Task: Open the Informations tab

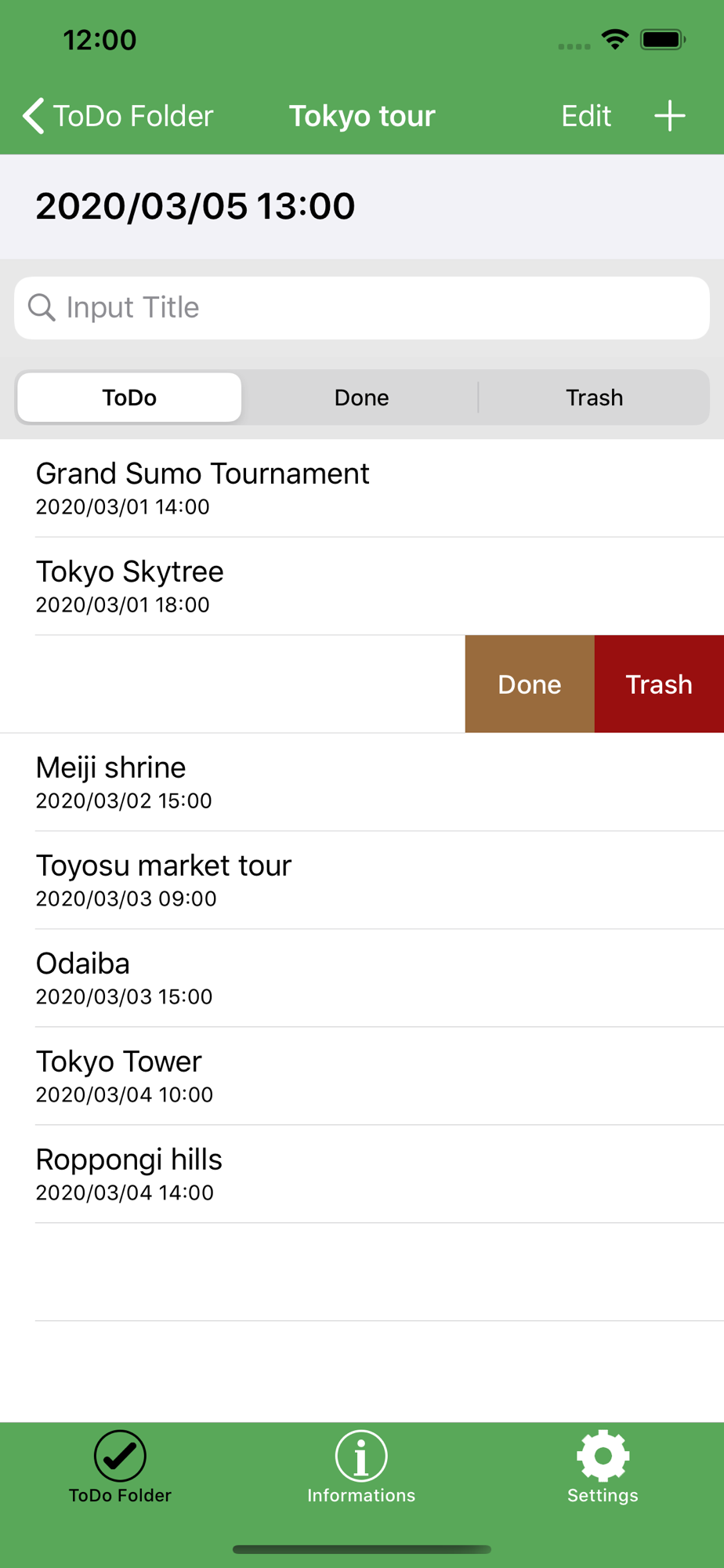Action: 361,1467
